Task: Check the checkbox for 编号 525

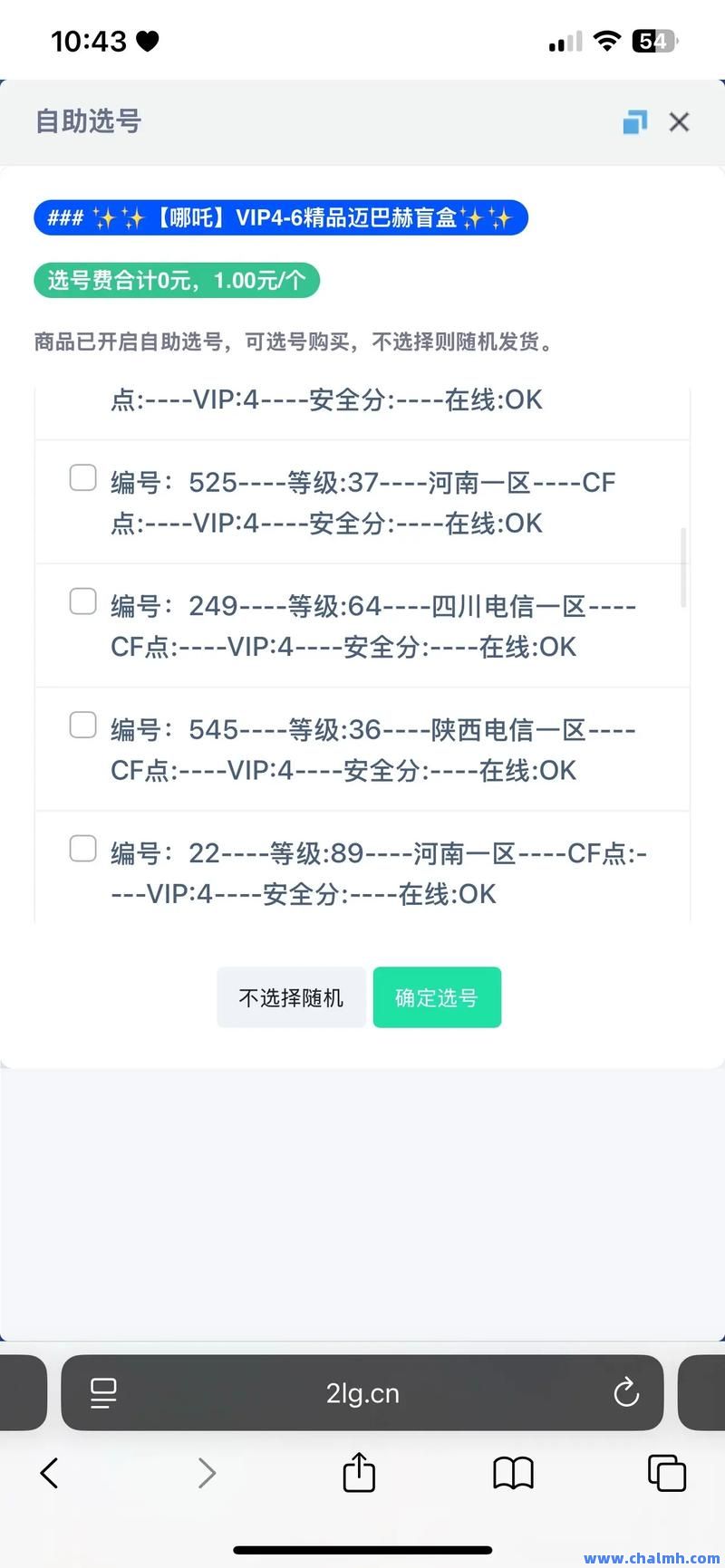Action: coord(82,476)
